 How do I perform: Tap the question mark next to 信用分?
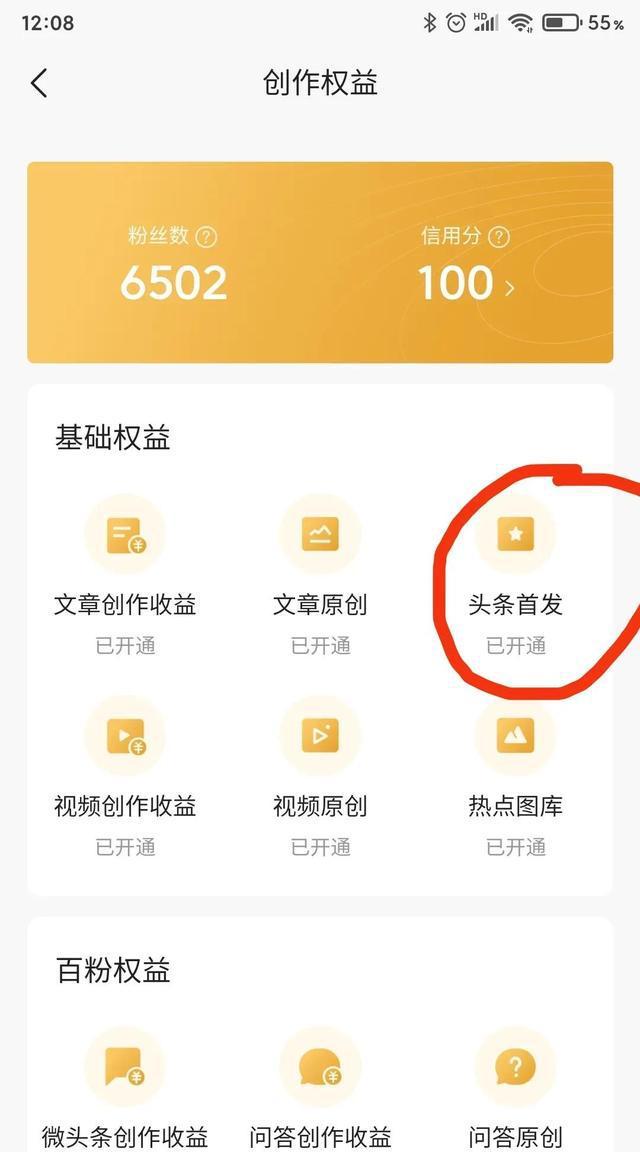point(498,237)
